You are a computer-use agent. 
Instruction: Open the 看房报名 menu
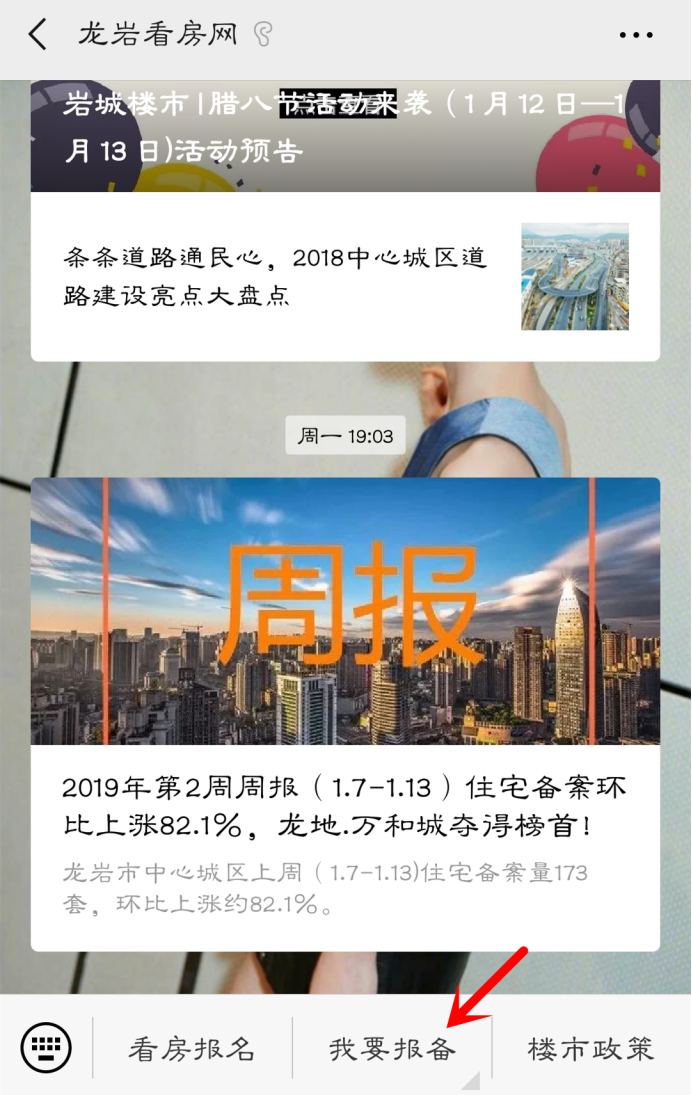point(192,1048)
